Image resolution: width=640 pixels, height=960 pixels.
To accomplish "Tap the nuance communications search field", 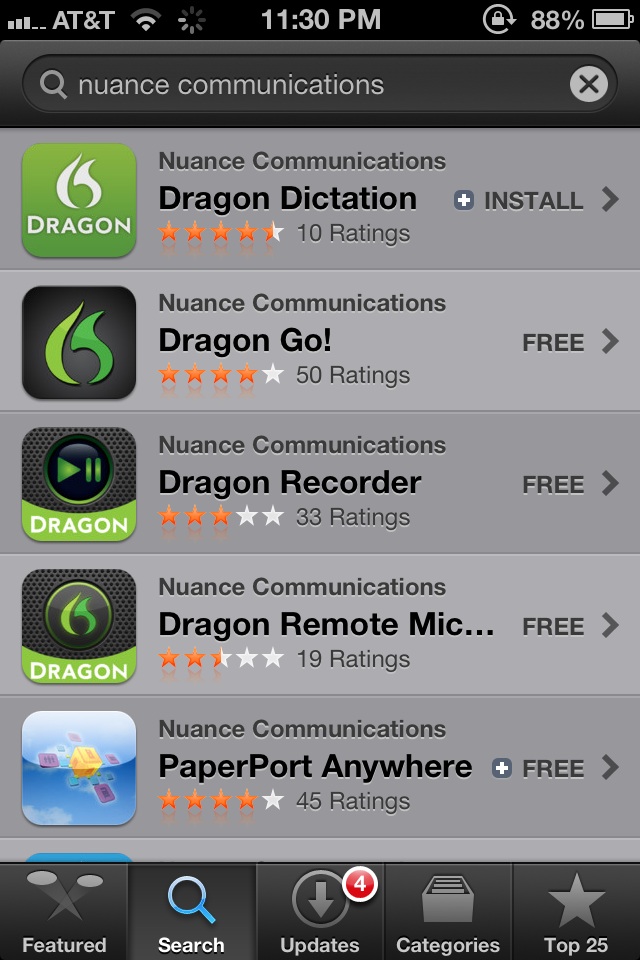I will (300, 85).
